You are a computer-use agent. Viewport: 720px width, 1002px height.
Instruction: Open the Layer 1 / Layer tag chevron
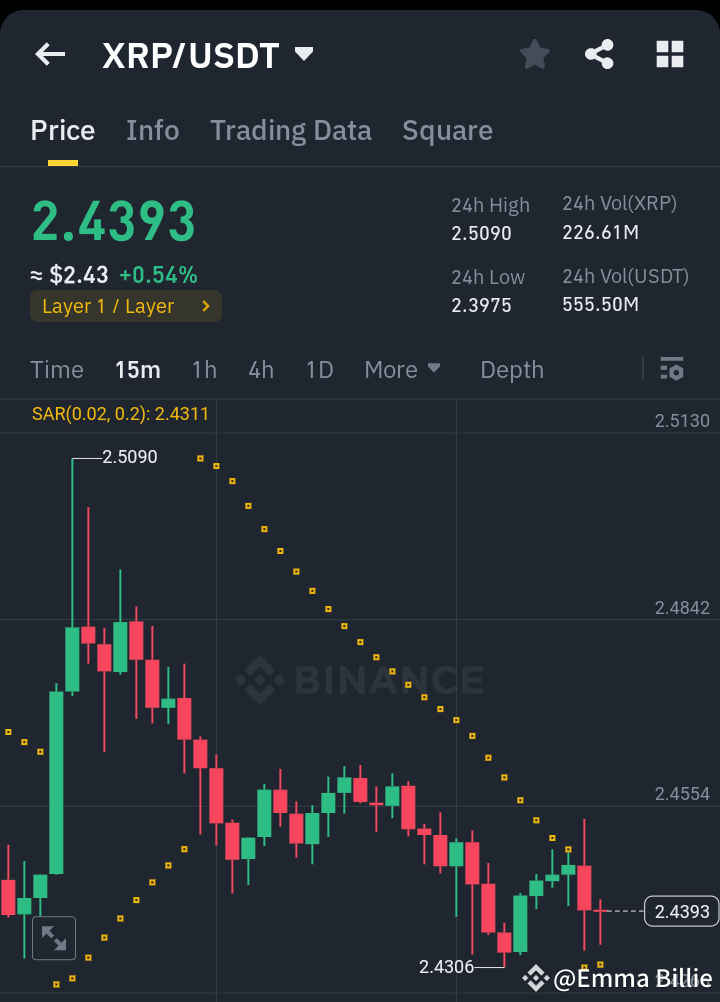207,306
